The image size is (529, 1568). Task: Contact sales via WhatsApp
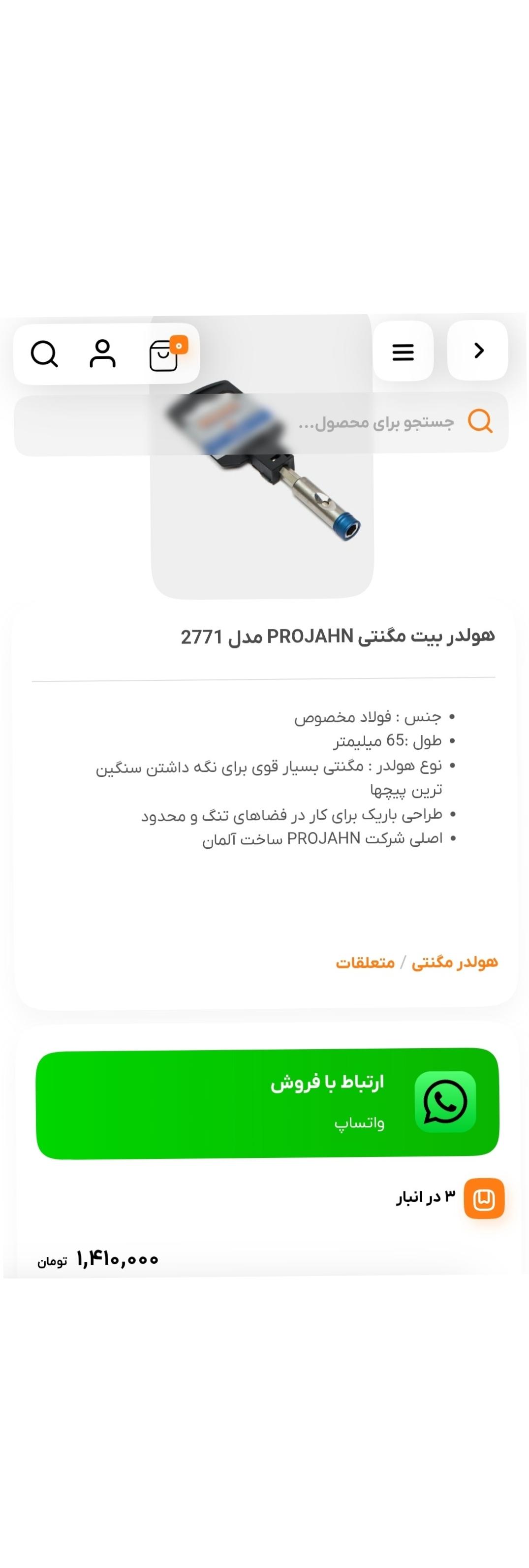(267, 1103)
